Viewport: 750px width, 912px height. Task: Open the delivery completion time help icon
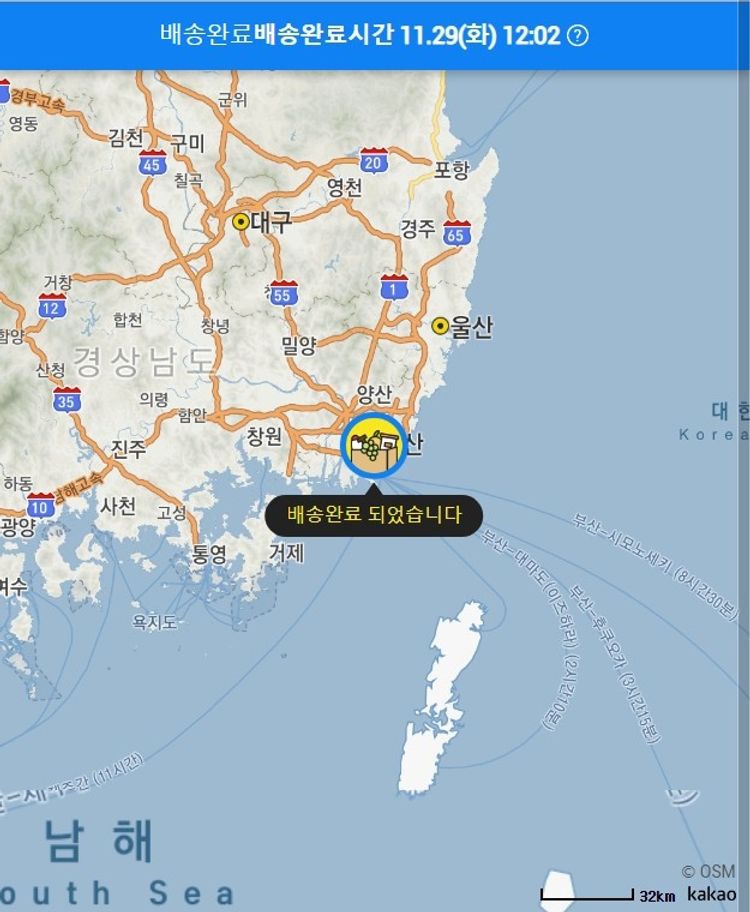click(578, 35)
